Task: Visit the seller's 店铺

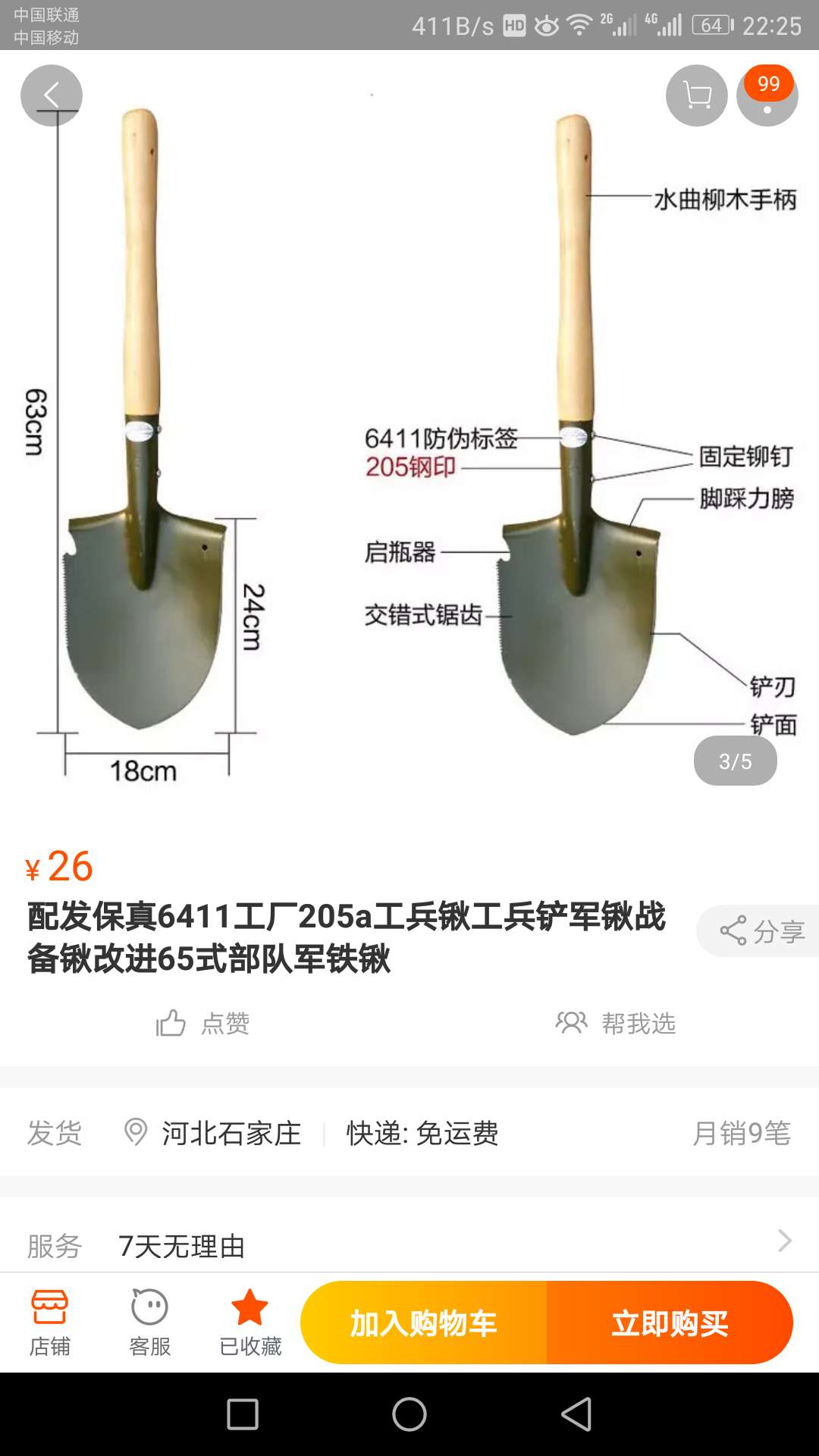Action: (50, 1323)
